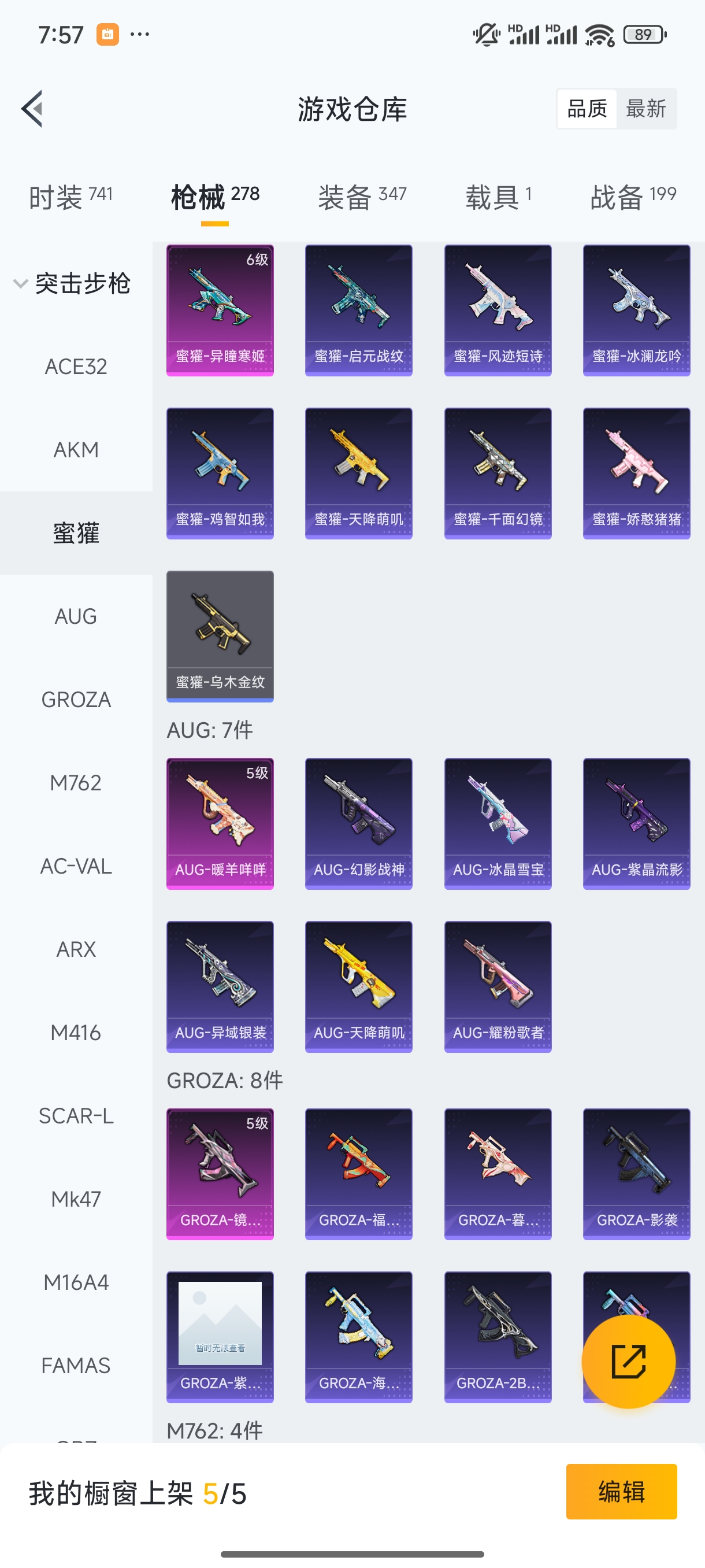Go back using the top-left arrow
Image resolution: width=705 pixels, height=1568 pixels.
pos(32,109)
